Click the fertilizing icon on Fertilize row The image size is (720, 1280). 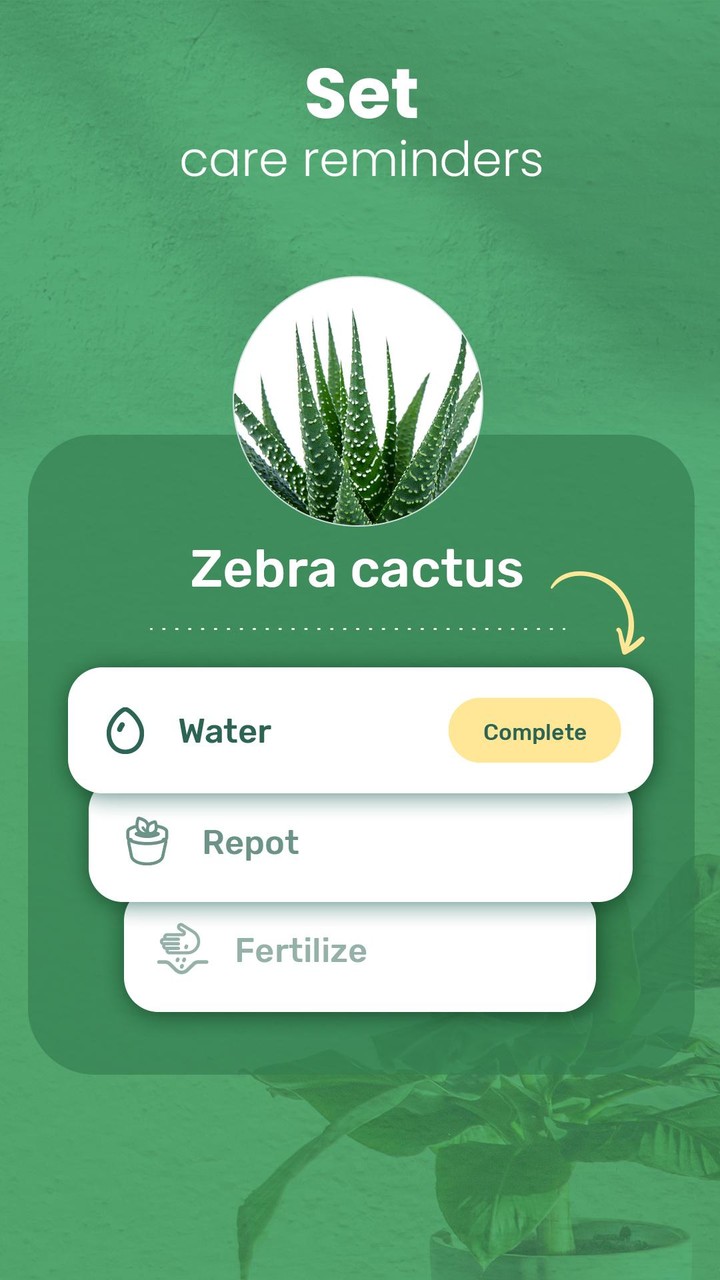click(x=182, y=951)
